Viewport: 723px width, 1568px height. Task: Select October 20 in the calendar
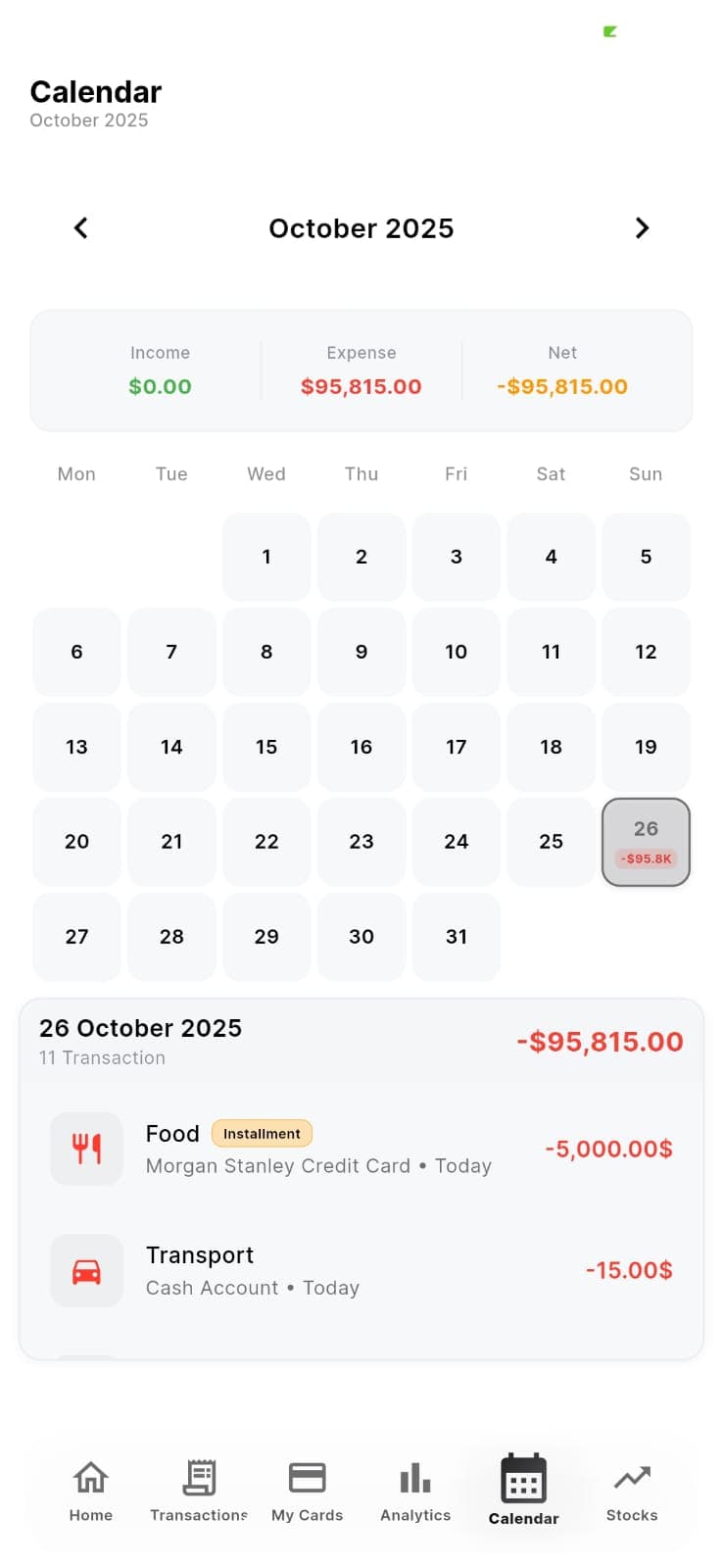coord(76,842)
